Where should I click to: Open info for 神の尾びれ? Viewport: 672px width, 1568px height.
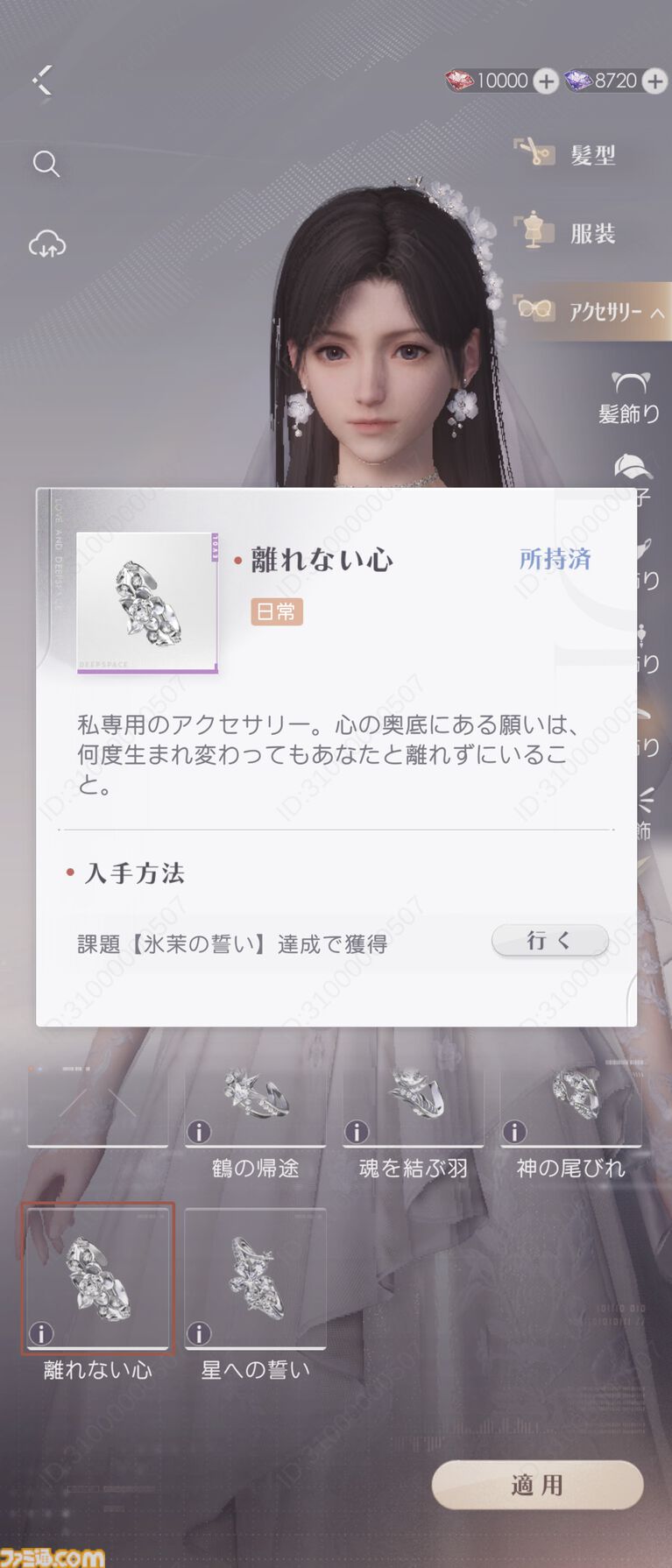[514, 1131]
